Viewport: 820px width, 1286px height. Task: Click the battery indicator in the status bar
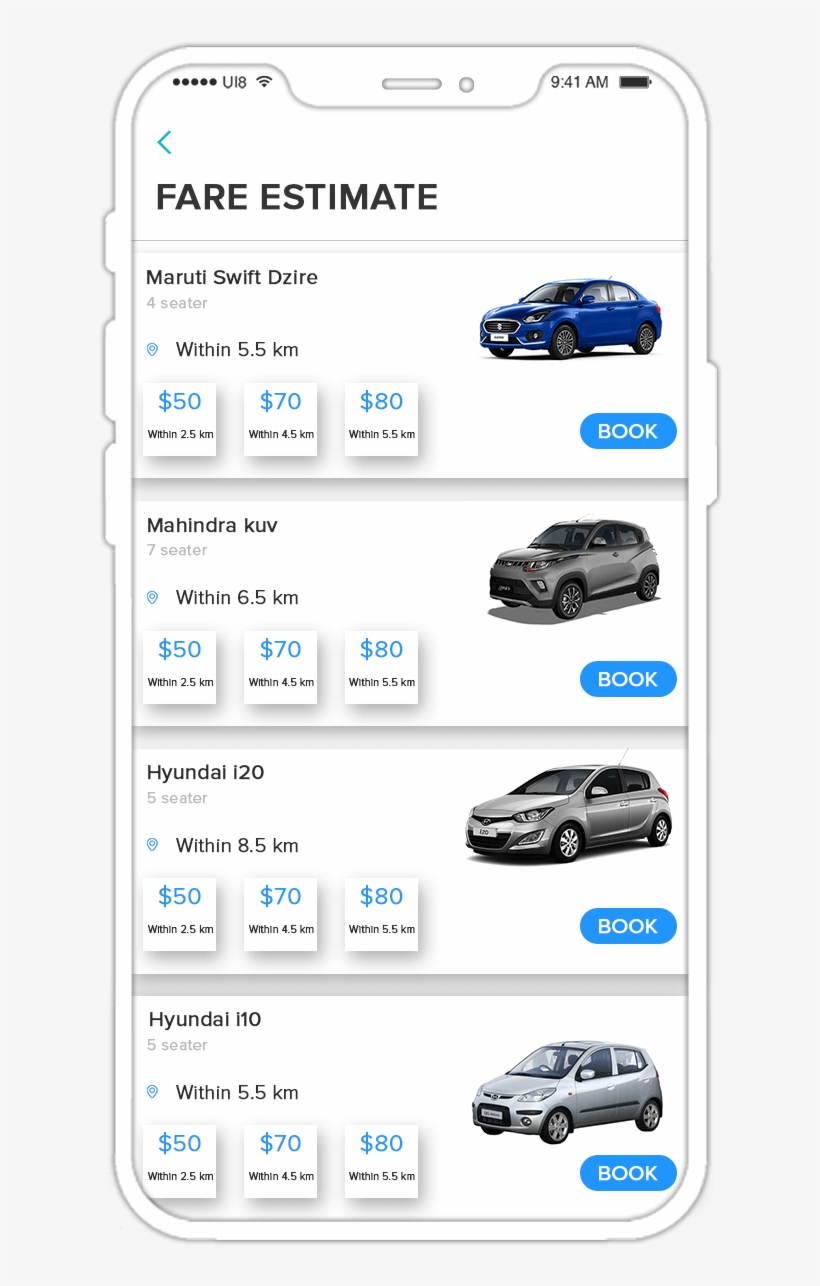point(637,82)
